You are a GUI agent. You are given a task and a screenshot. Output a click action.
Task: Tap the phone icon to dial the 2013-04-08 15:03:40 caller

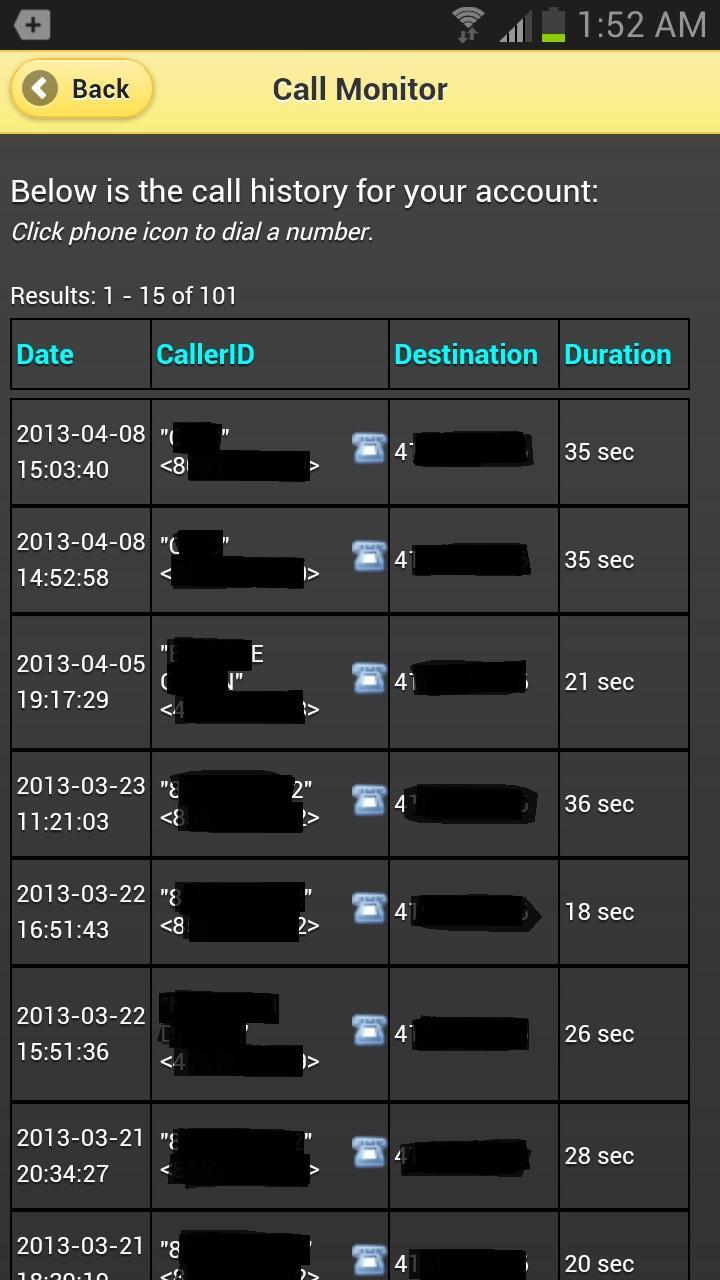coord(370,449)
